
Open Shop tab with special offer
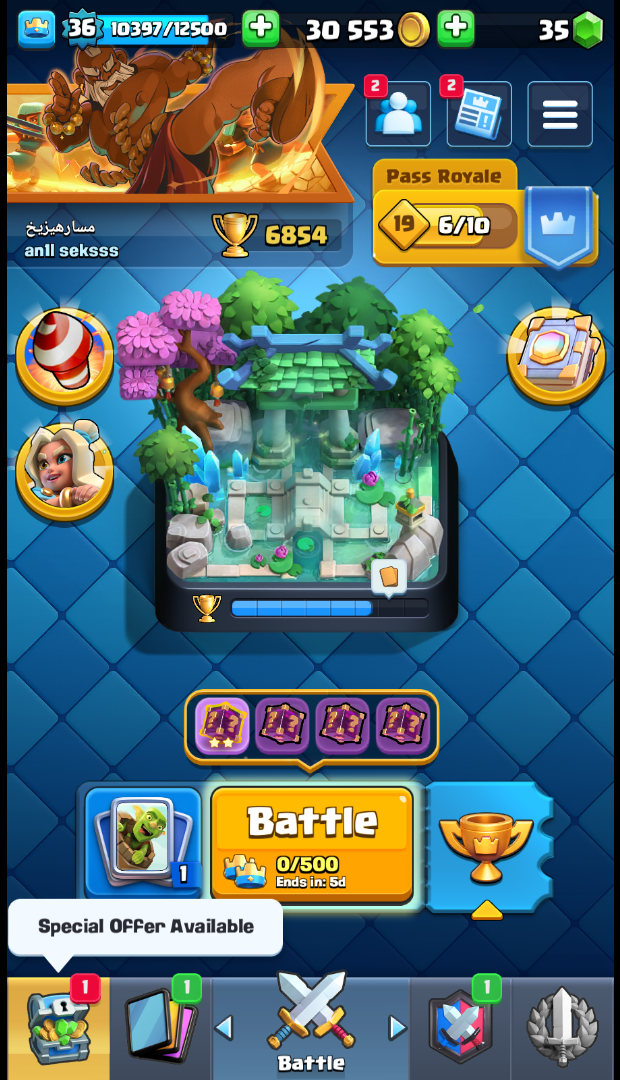[x=58, y=1027]
